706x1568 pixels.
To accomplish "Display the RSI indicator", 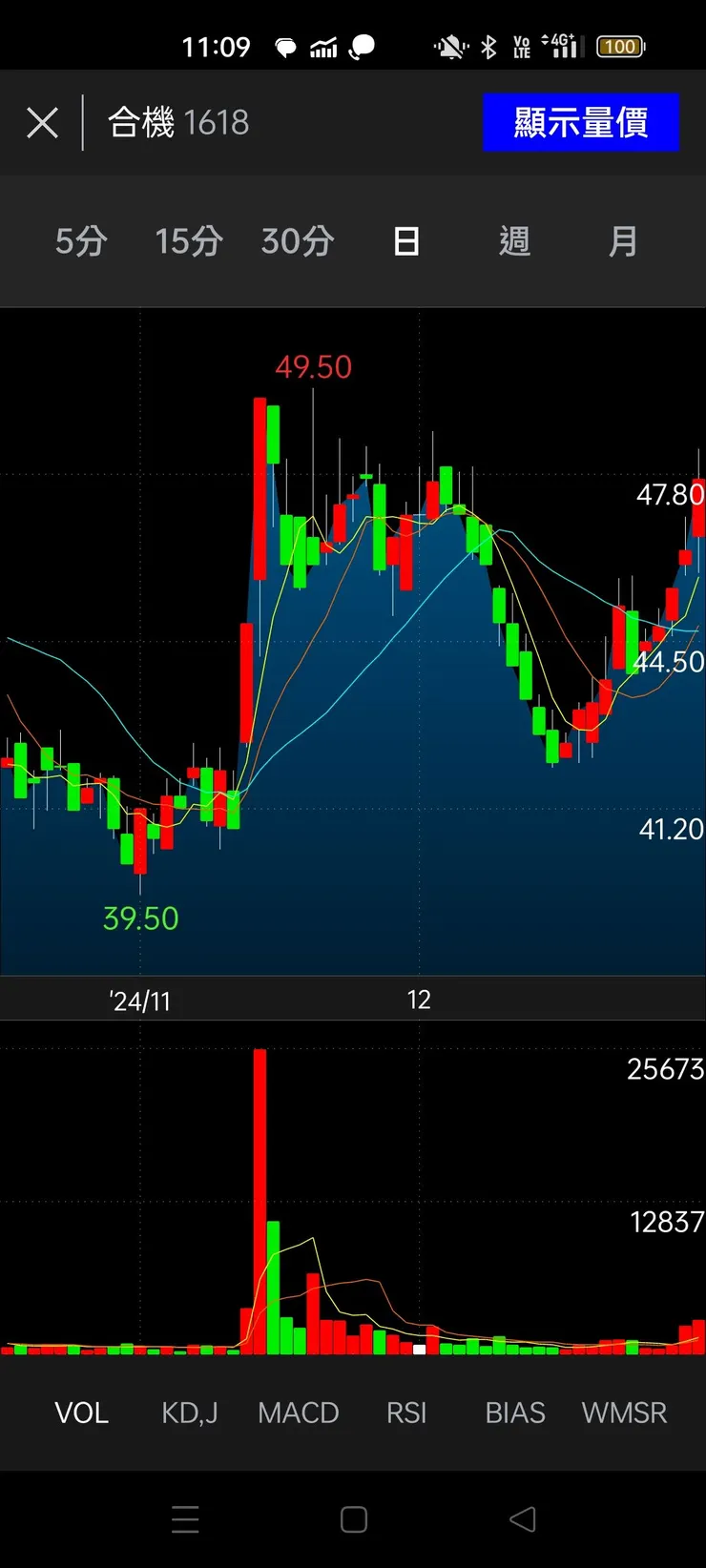I will coord(406,1413).
